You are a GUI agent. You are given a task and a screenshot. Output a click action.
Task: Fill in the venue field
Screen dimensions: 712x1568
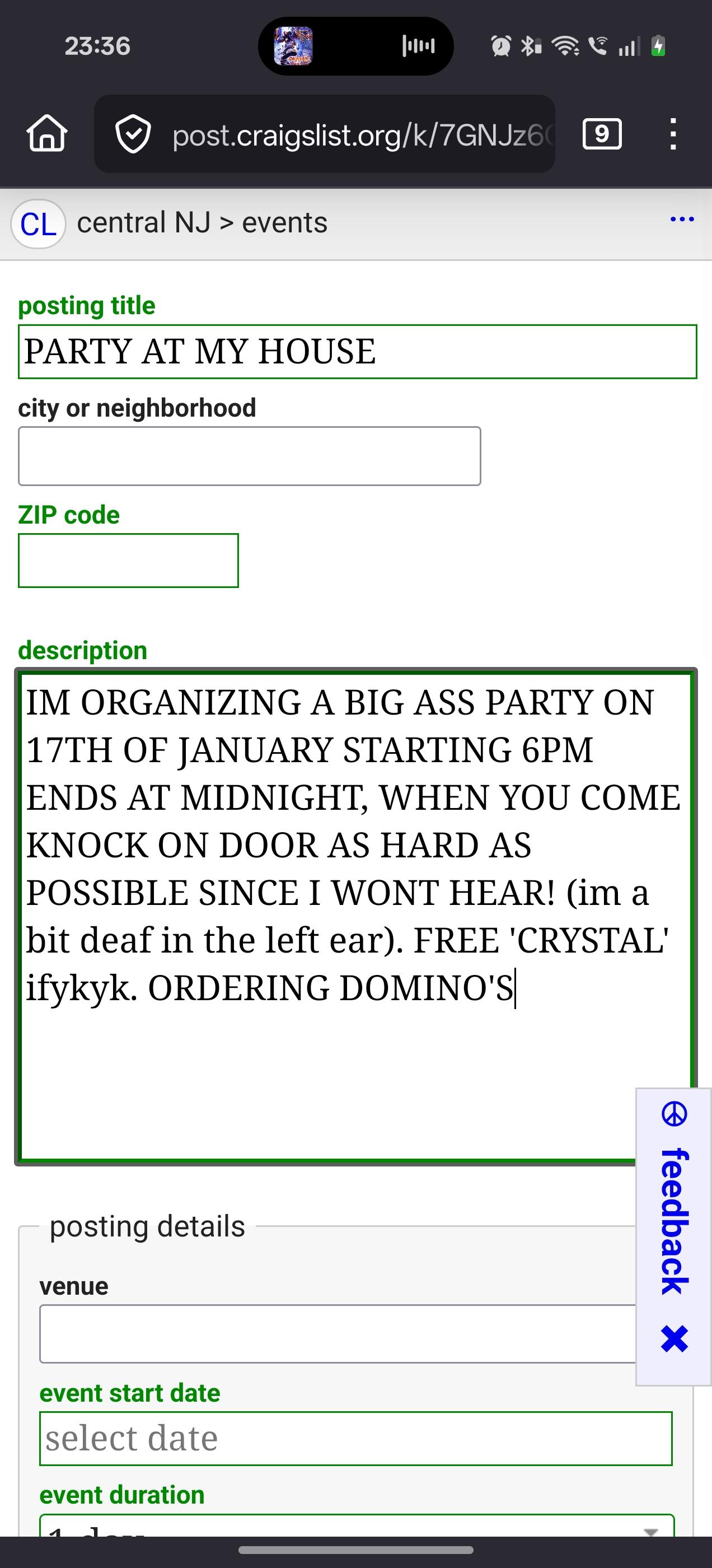(338, 1334)
